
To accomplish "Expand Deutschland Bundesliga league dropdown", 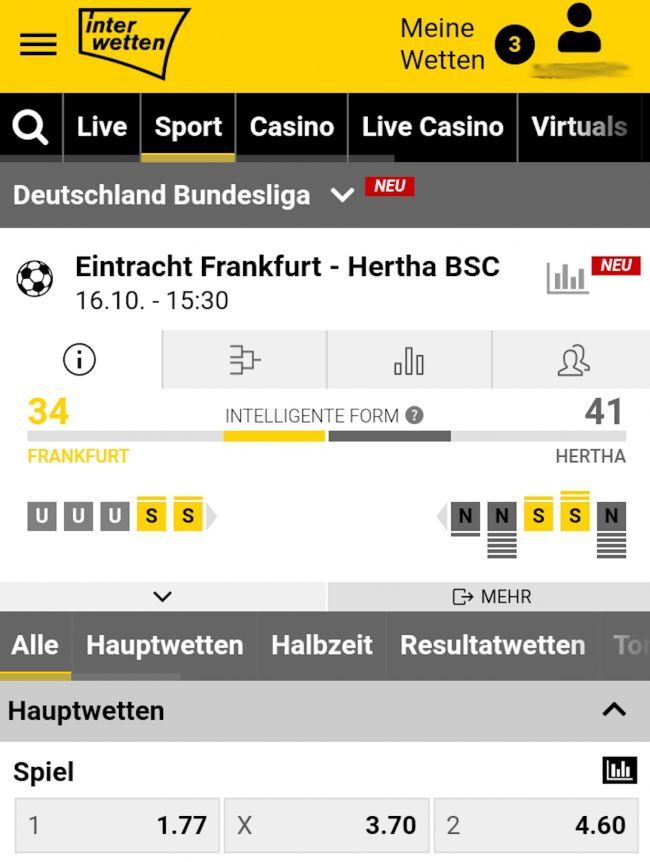I will click(x=342, y=195).
